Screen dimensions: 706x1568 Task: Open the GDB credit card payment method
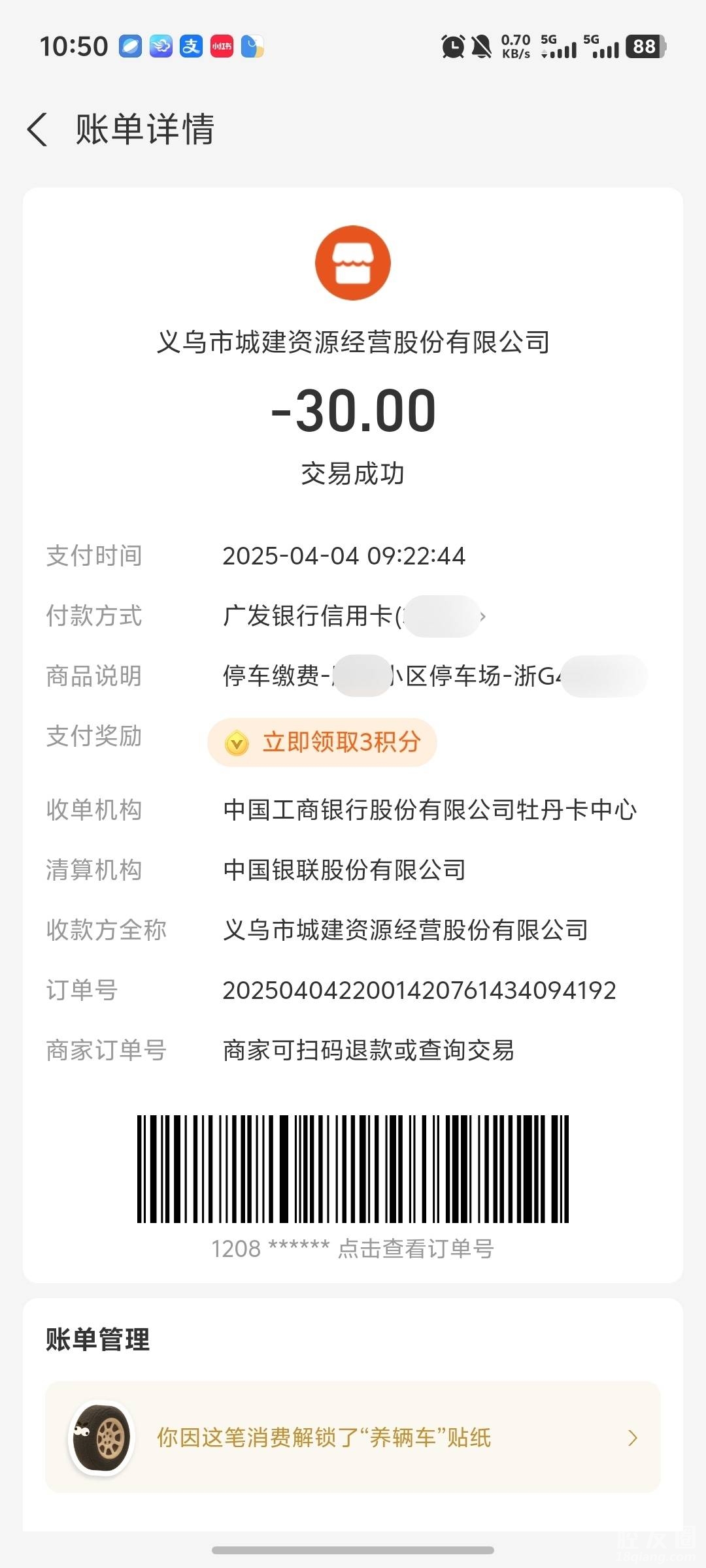point(353,616)
